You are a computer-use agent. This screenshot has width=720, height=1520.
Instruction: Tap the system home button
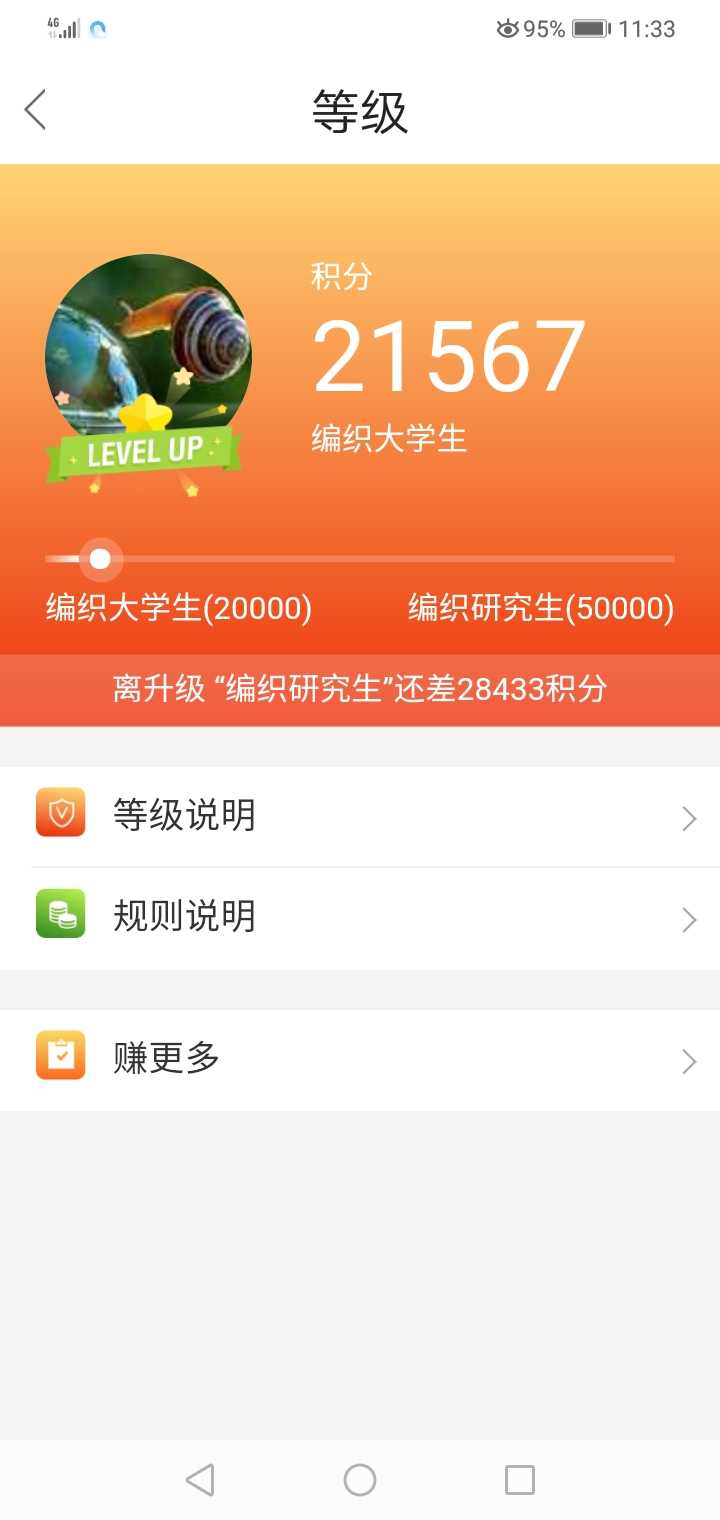click(360, 1479)
